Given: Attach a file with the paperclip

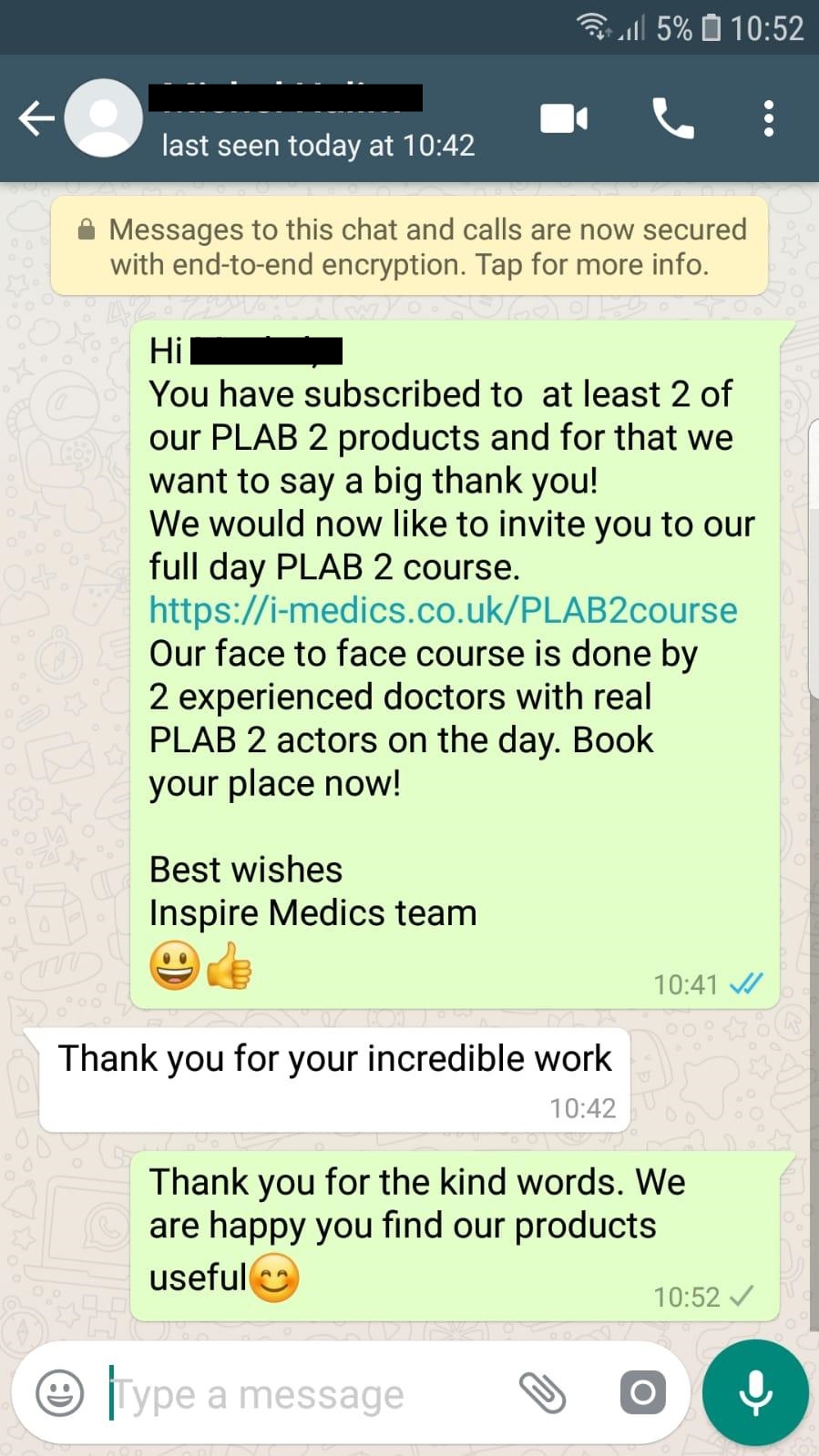Looking at the screenshot, I should coord(543,1393).
